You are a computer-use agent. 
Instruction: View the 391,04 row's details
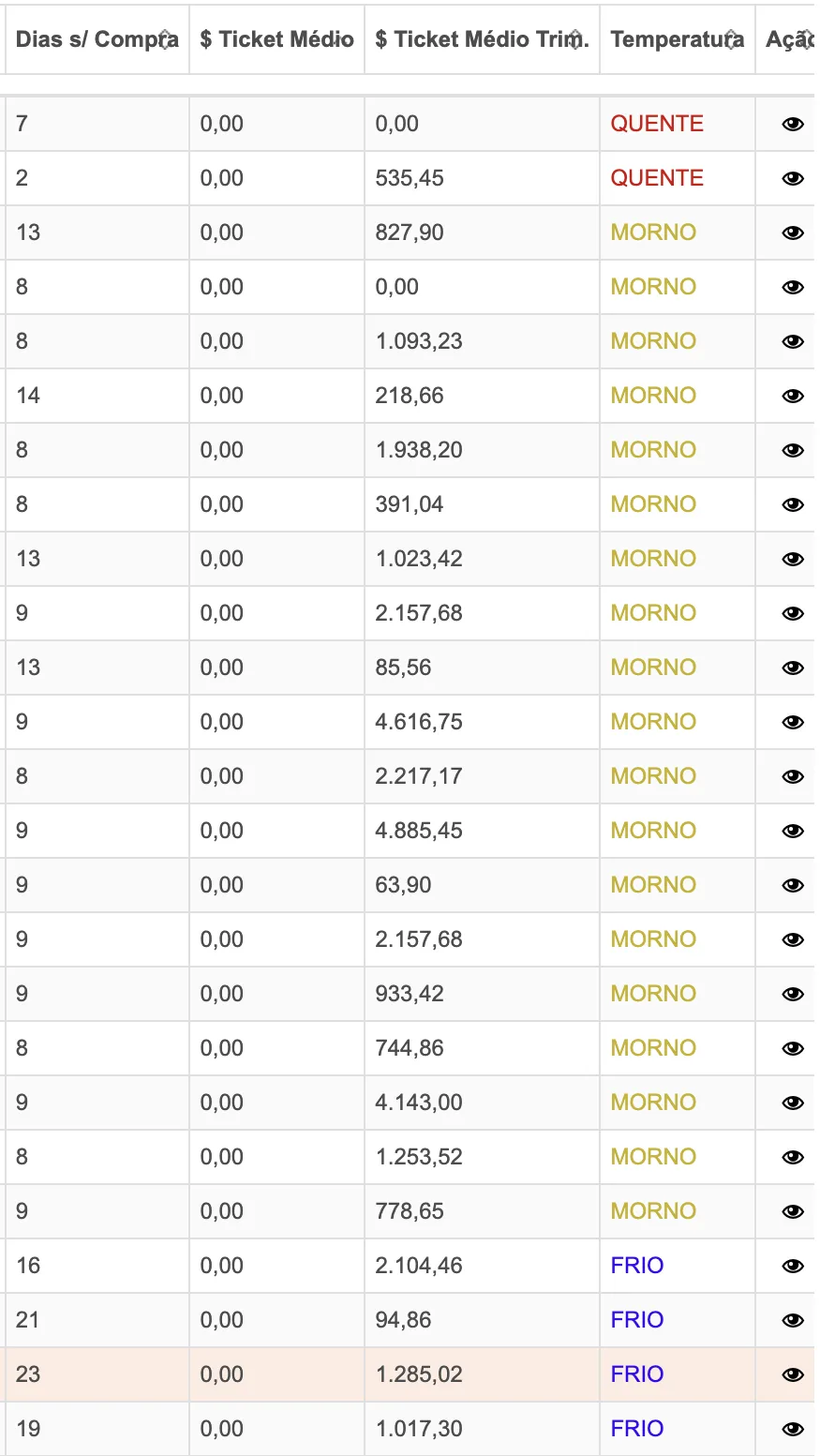pyautogui.click(x=793, y=504)
